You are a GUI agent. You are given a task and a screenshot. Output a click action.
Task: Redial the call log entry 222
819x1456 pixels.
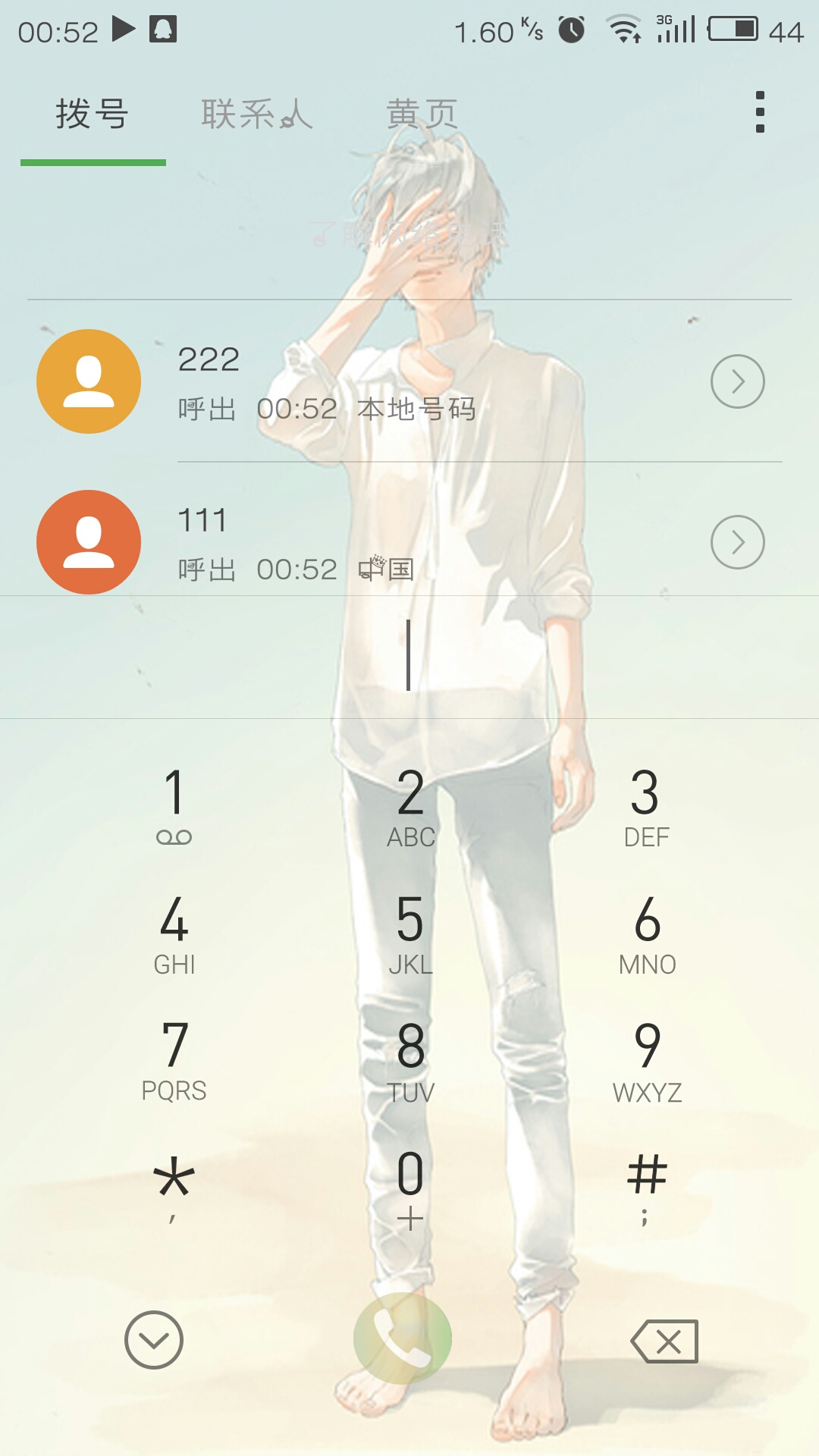pos(409,381)
